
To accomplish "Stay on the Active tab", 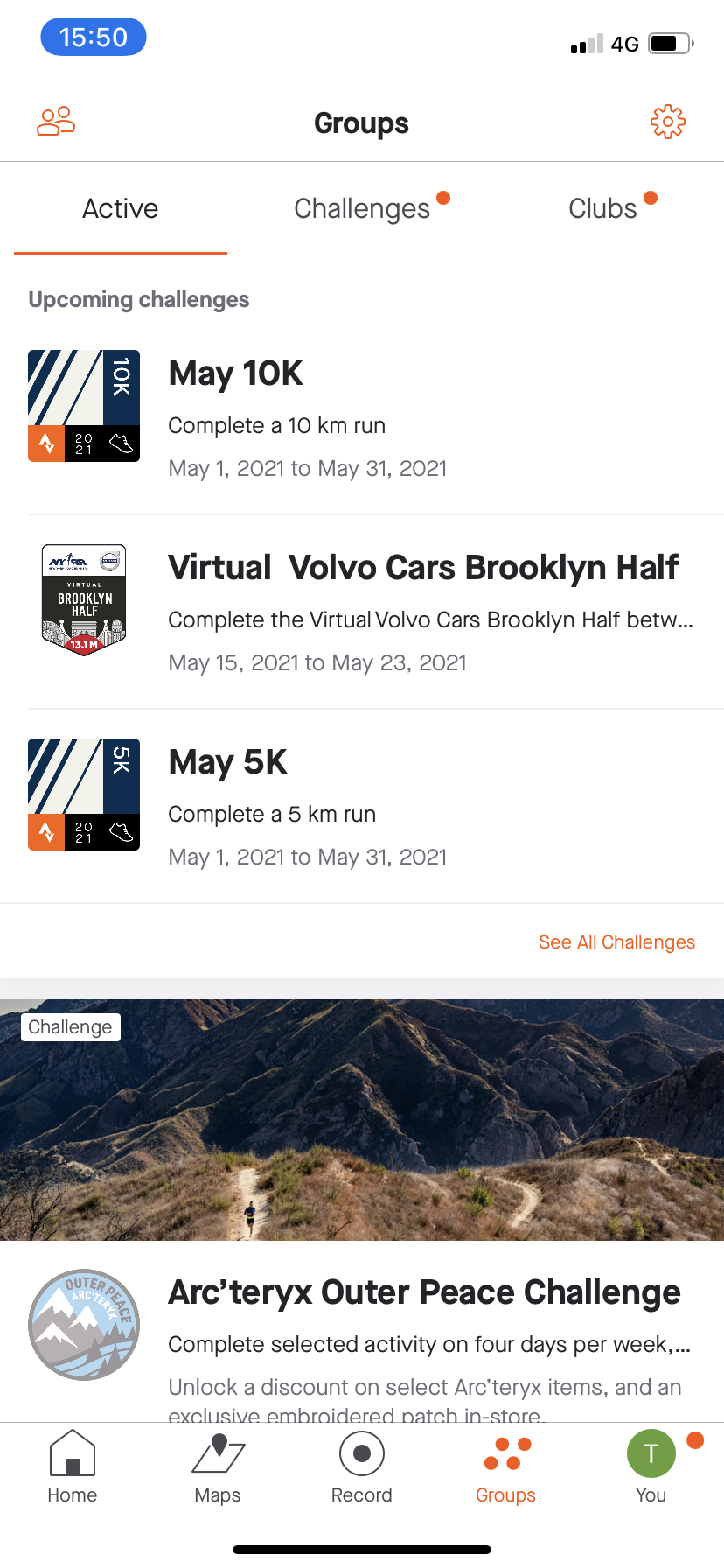I will (120, 208).
